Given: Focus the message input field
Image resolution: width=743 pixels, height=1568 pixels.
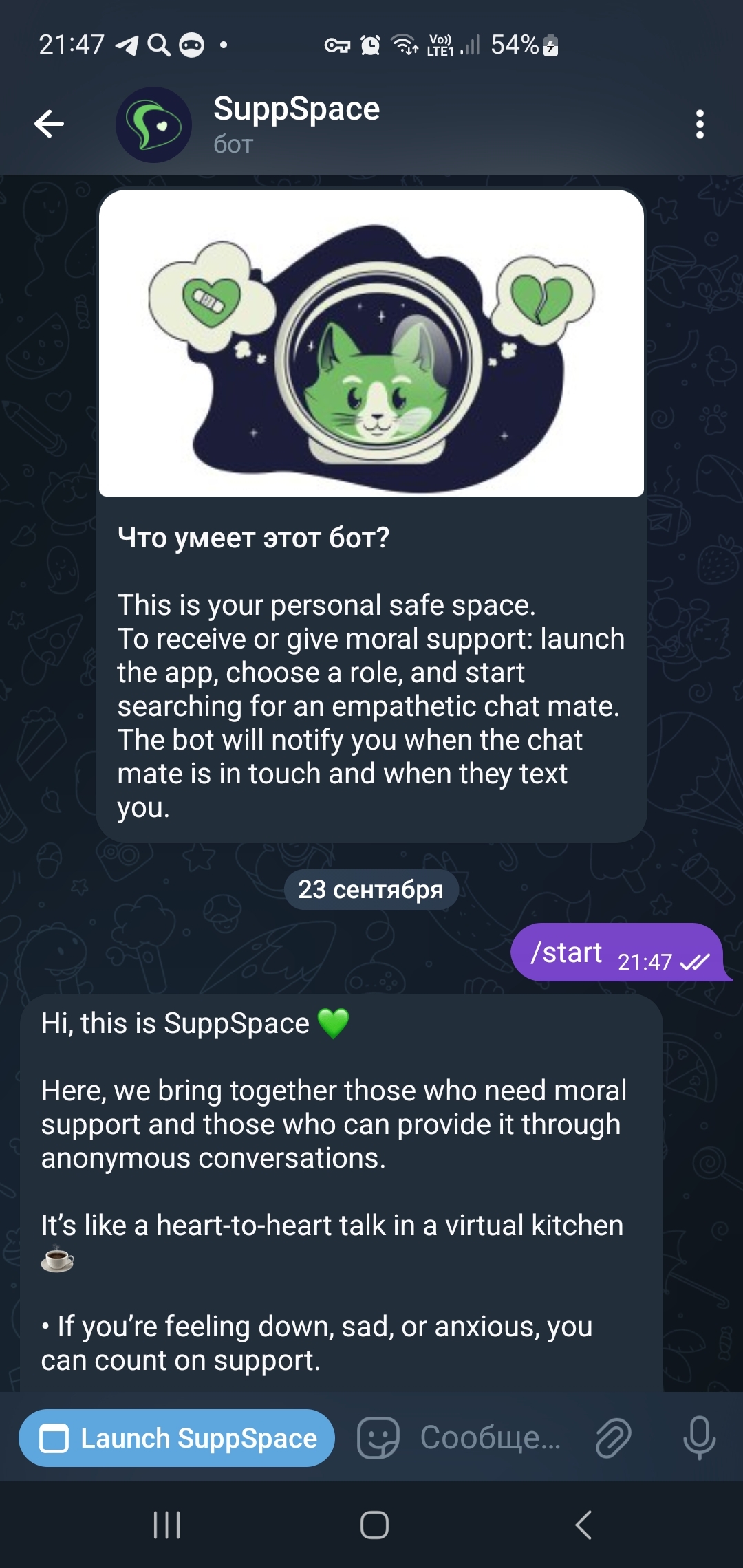Looking at the screenshot, I should click(490, 1438).
